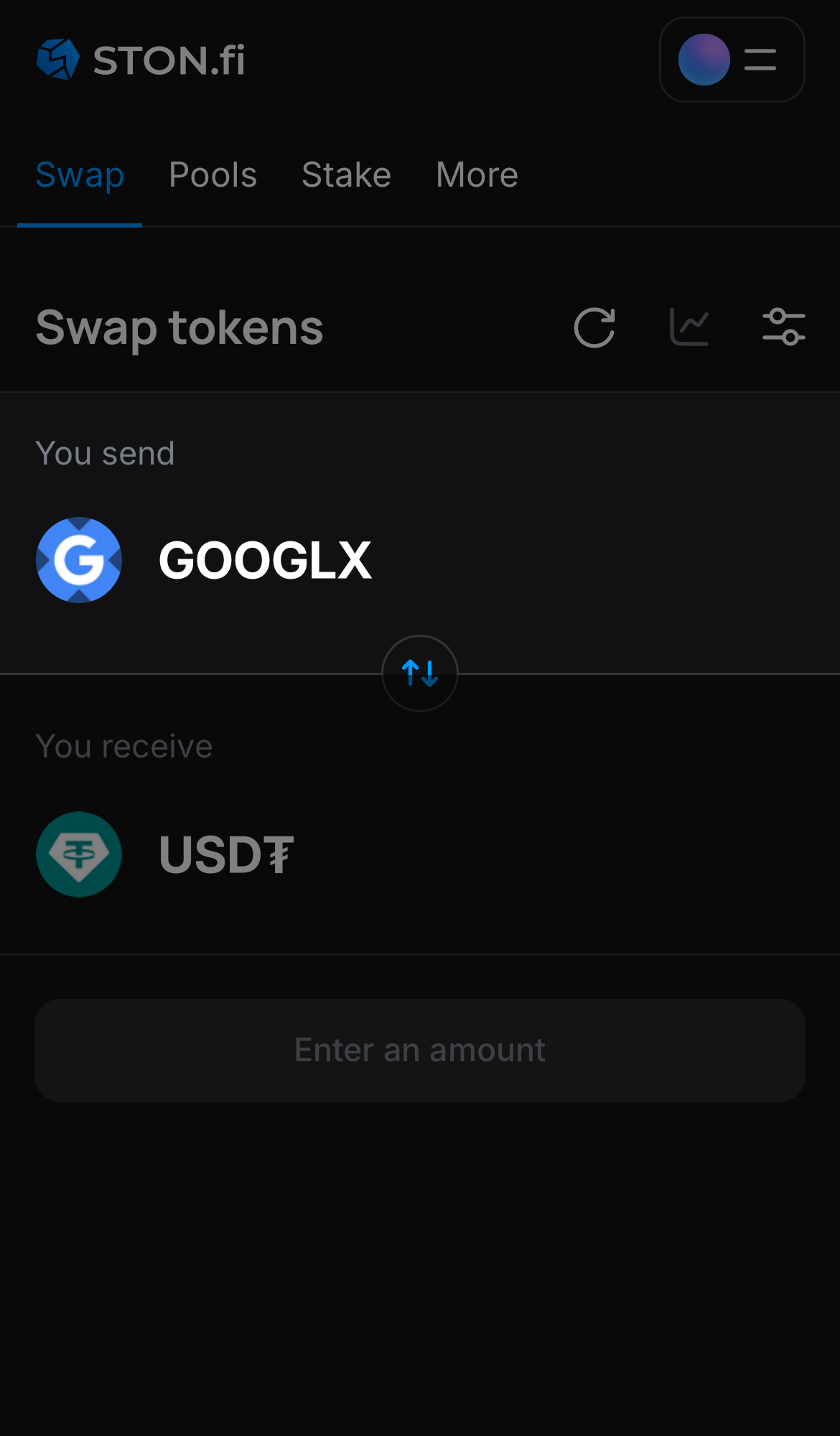The height and width of the screenshot is (1436, 840).
Task: Click the You receive section
Action: pos(124,745)
